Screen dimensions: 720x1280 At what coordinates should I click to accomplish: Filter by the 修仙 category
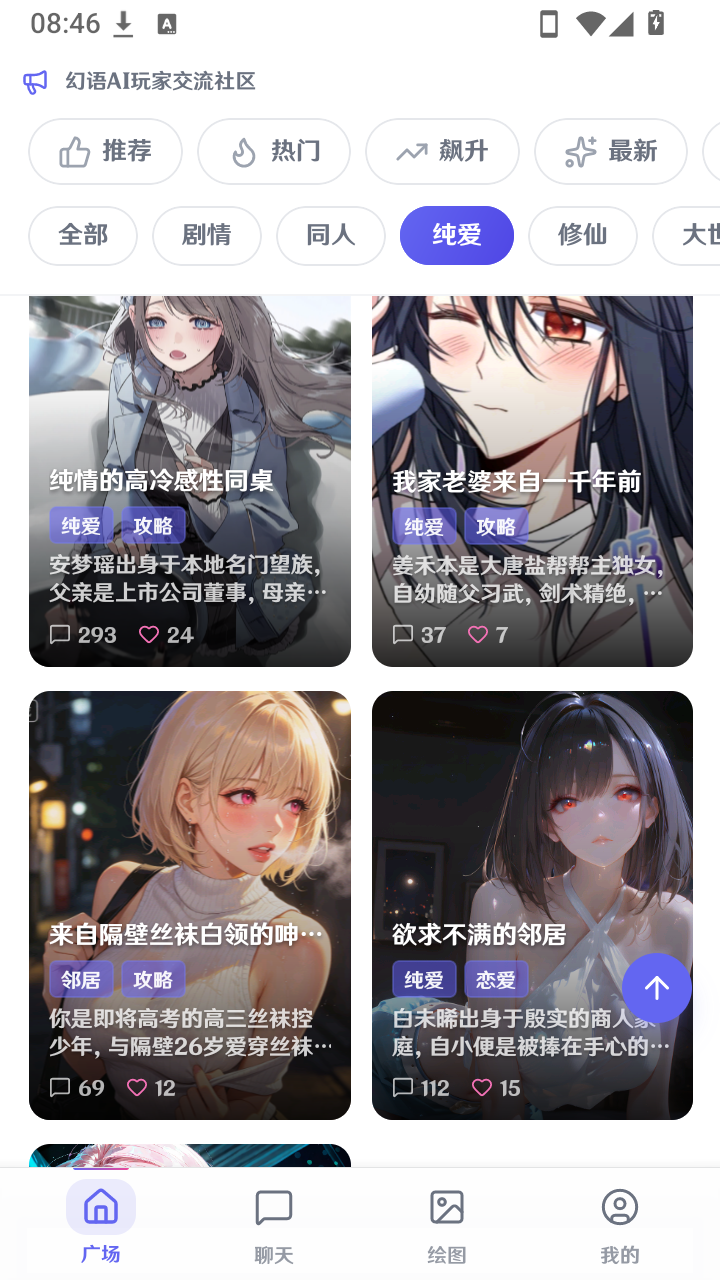pos(583,236)
